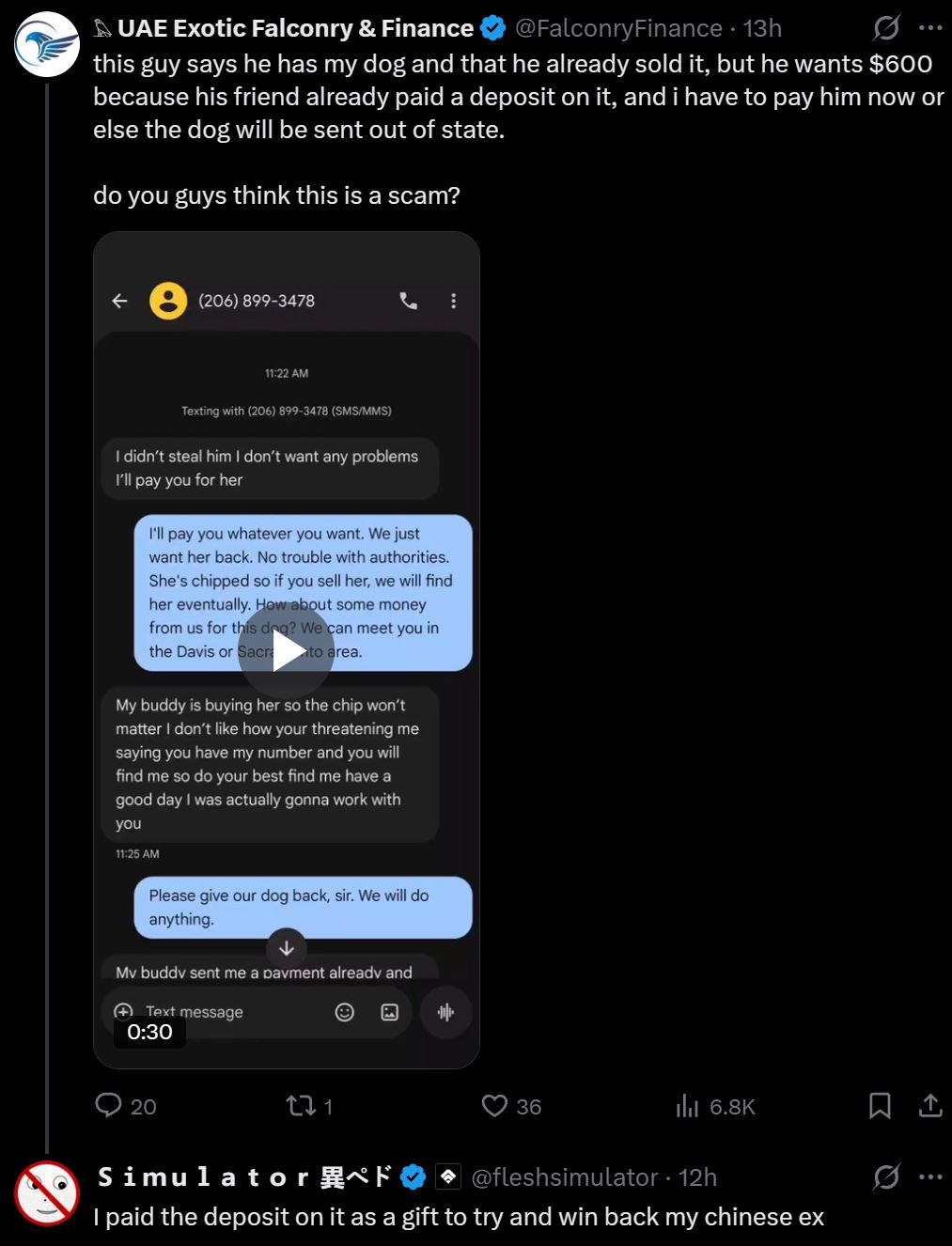Reply to FalconryFinance's post with 20 comments
The image size is (952, 1246).
click(126, 1106)
